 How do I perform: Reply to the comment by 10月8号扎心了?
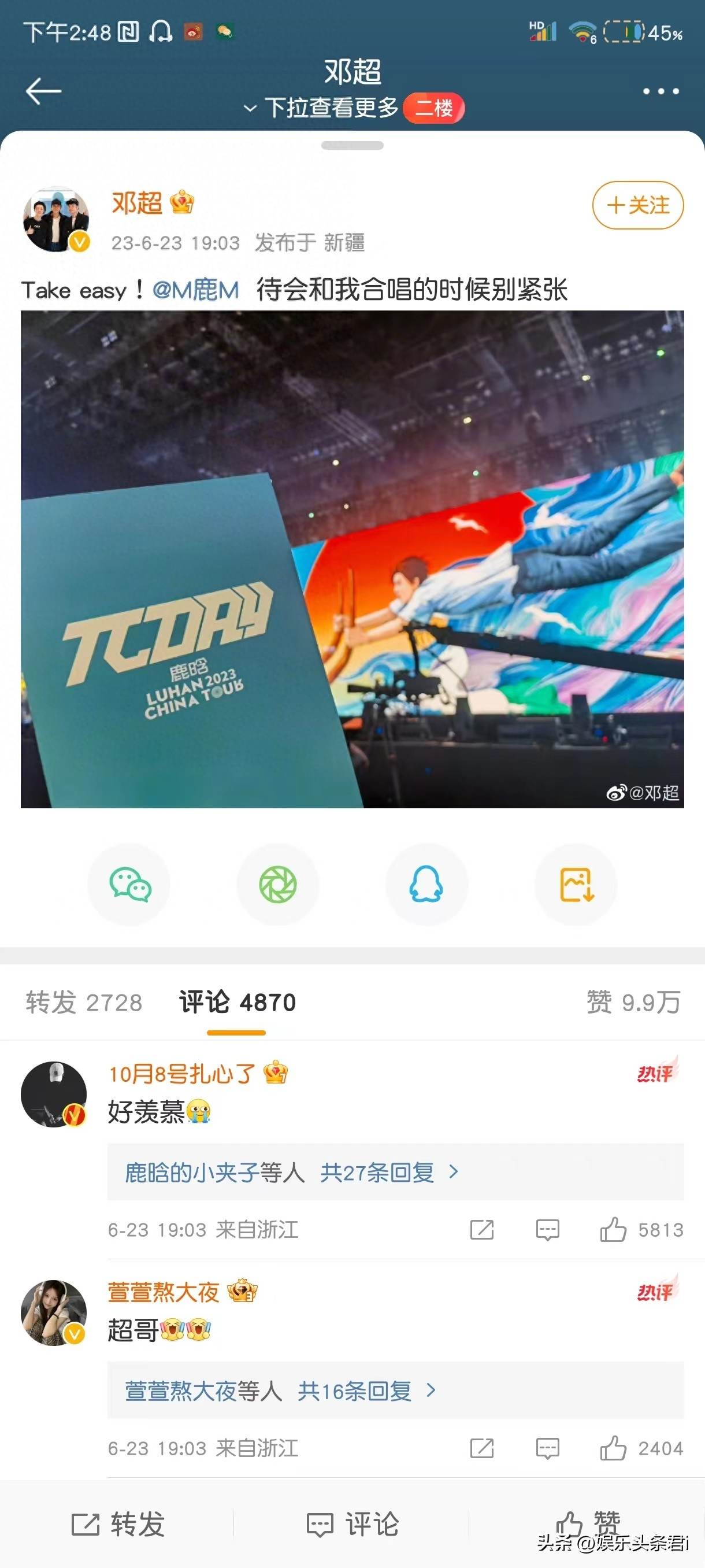547,1230
